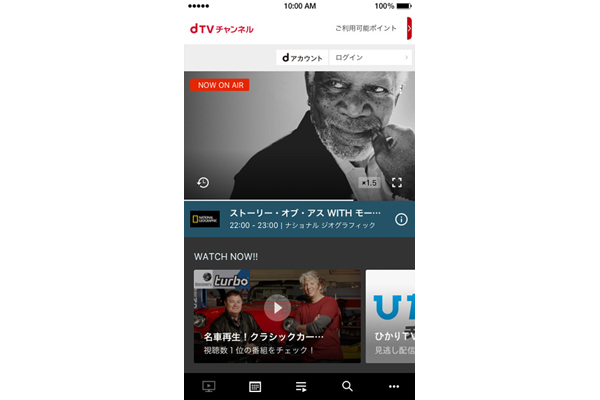Image resolution: width=600 pixels, height=400 pixels.
Task: Open the ひかりTV card
Action: [390, 315]
